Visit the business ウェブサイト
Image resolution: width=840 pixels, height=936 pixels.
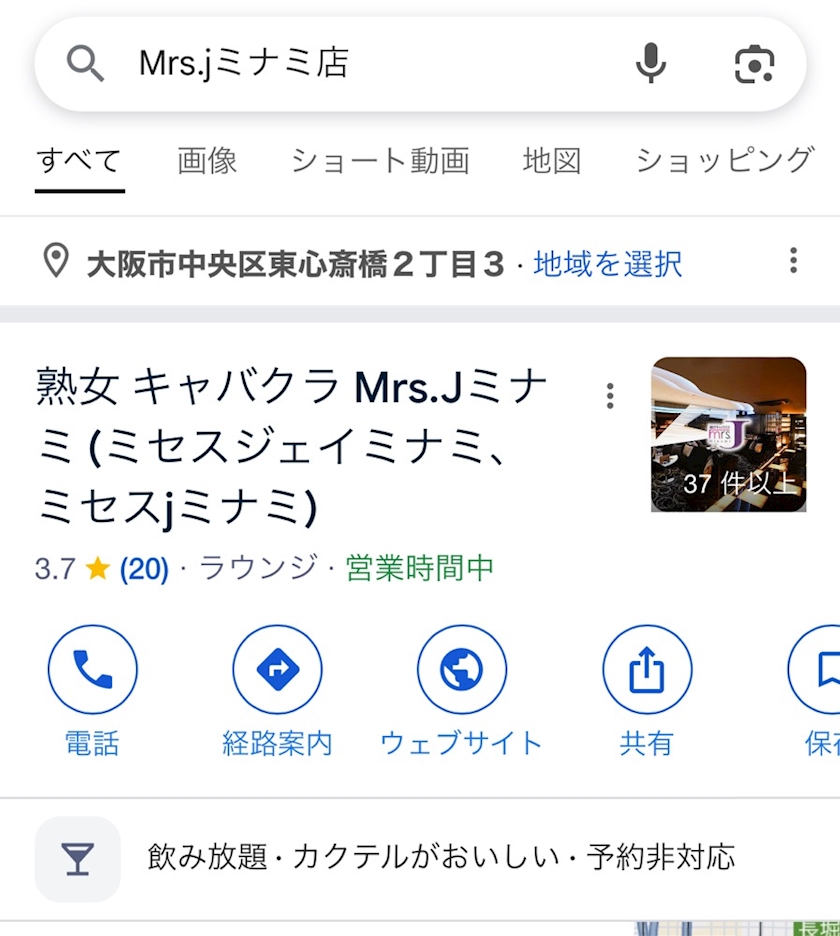click(x=461, y=670)
